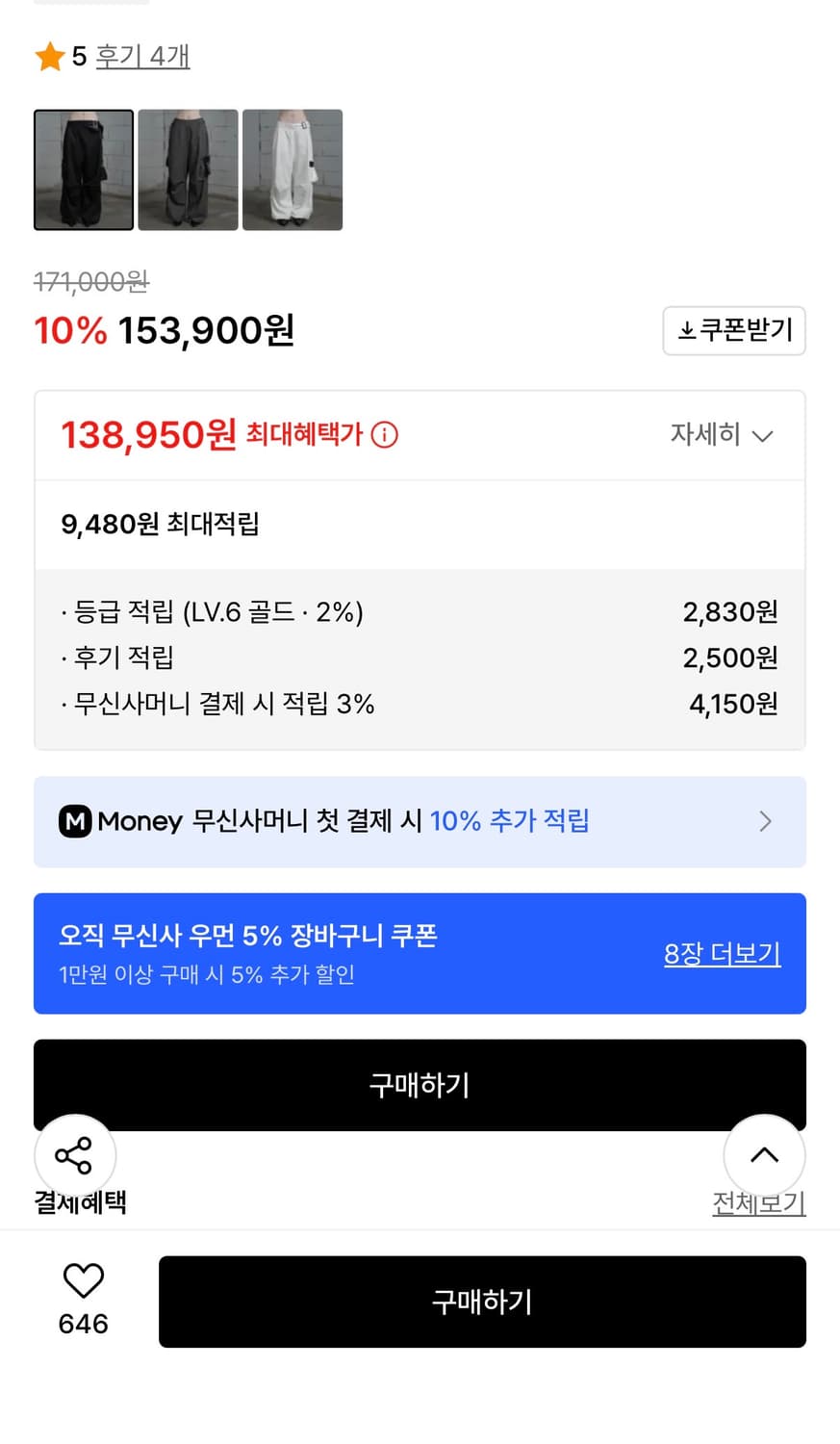Tap the star rating icon
The image size is (840, 1444).
tap(47, 58)
